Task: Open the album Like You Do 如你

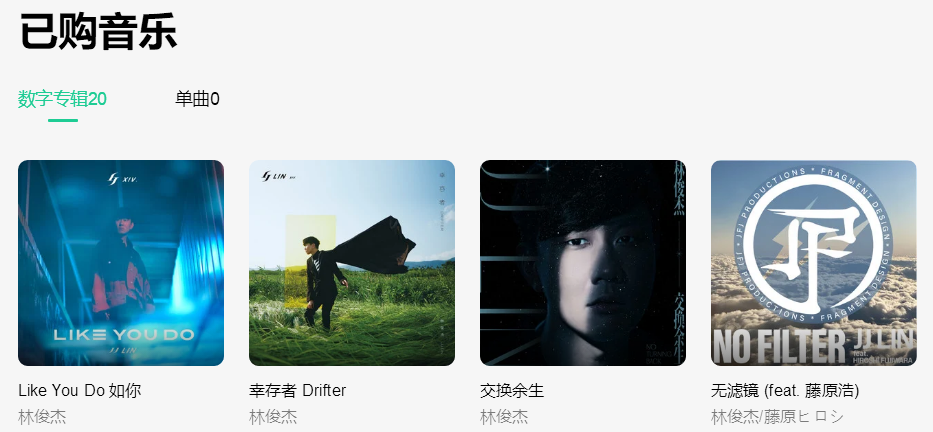Action: (121, 263)
